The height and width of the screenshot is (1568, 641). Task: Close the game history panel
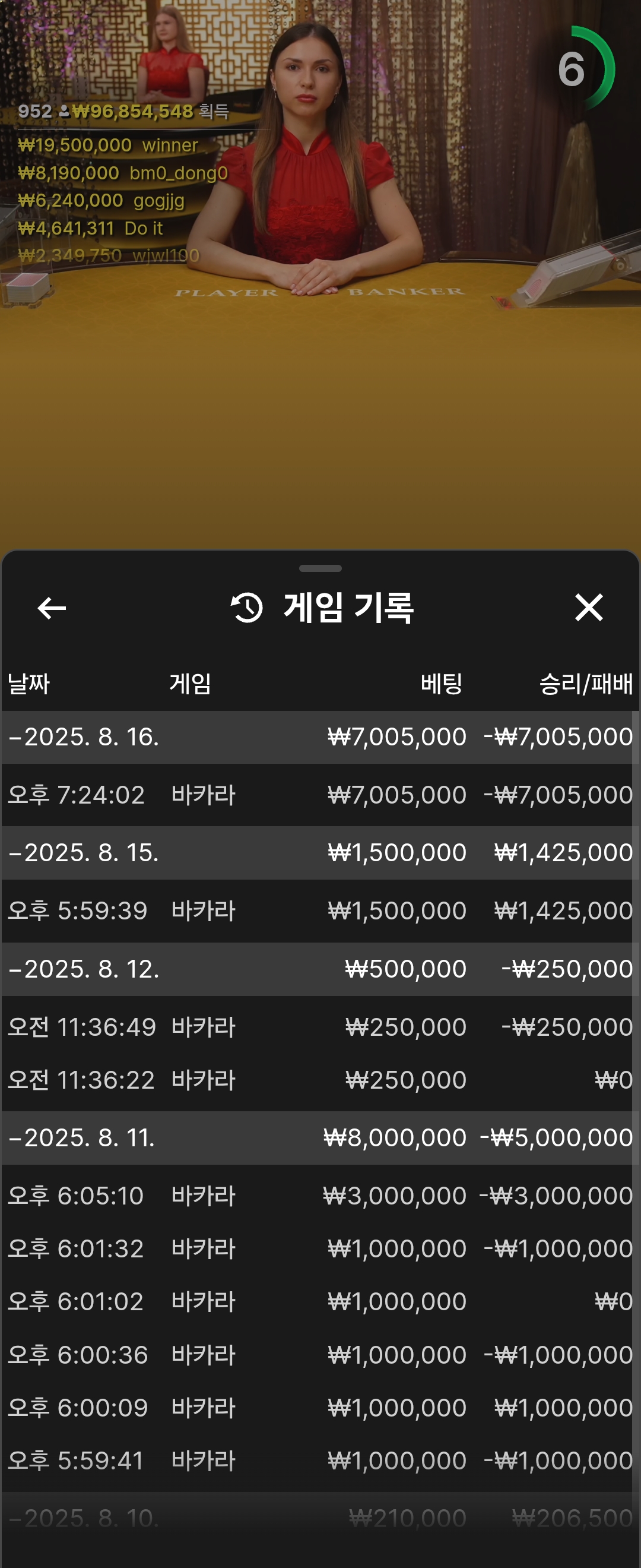[x=588, y=608]
